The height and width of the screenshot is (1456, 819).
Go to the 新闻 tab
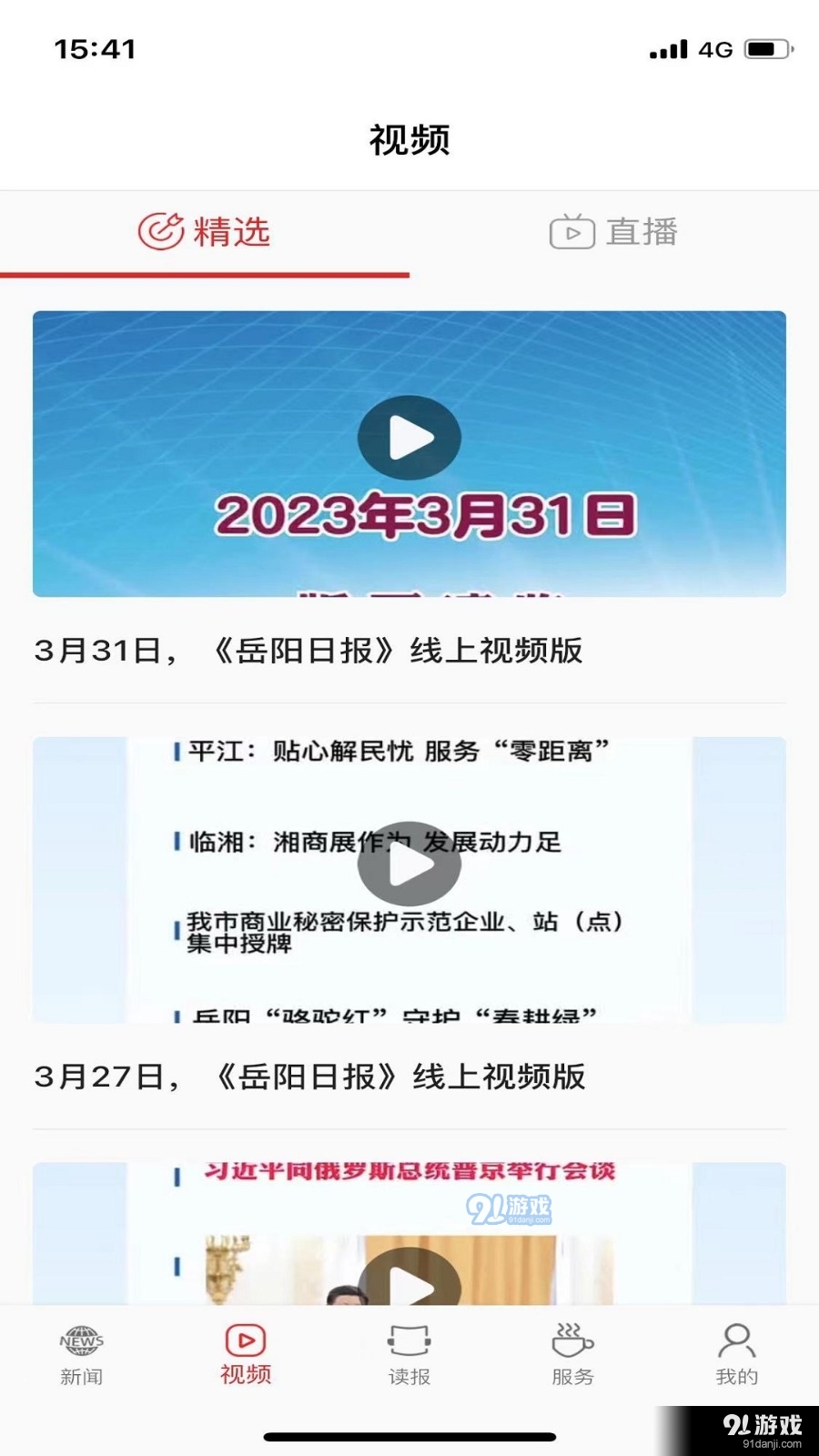click(82, 1356)
